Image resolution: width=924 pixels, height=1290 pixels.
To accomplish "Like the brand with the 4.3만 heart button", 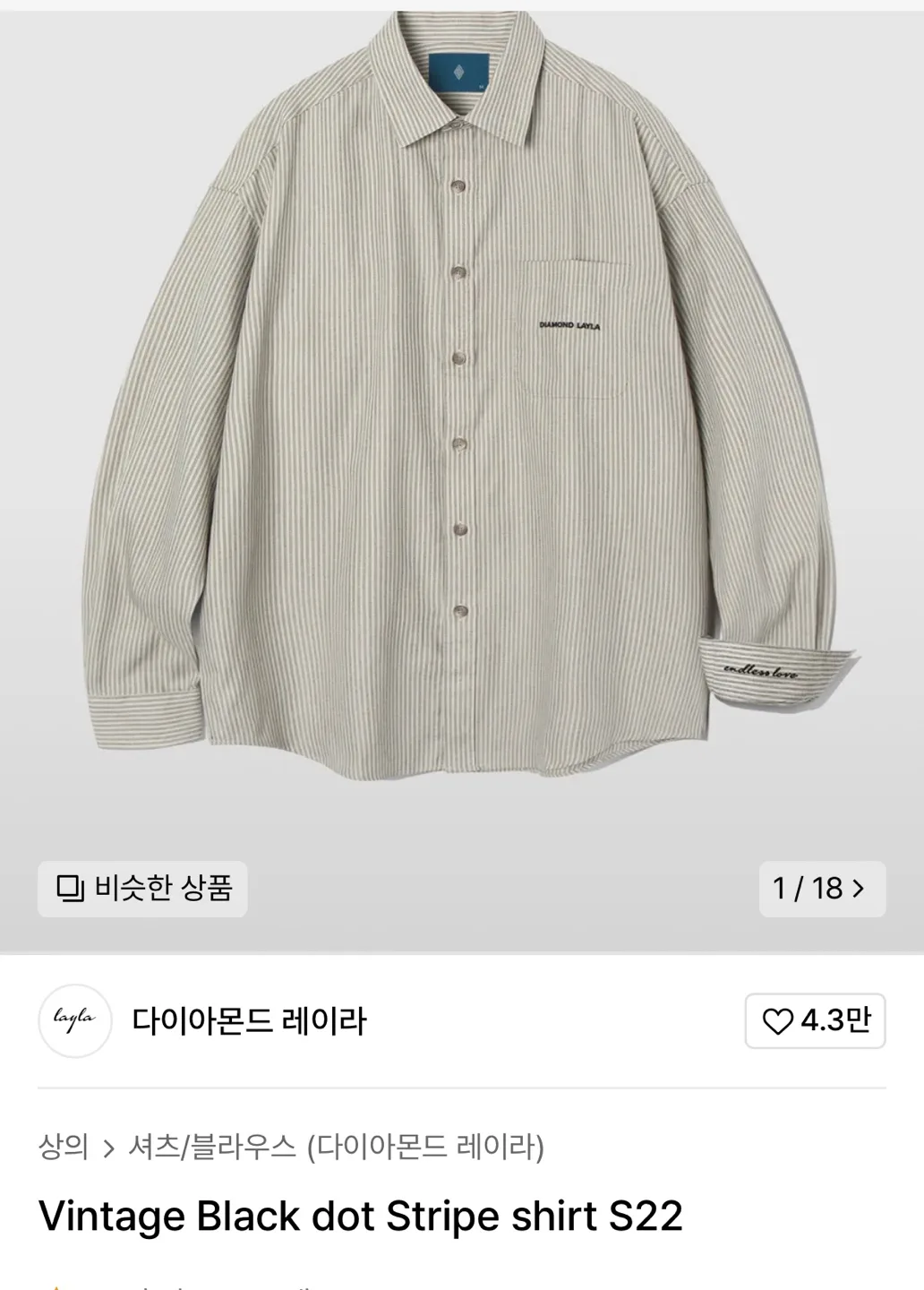I will (815, 1020).
